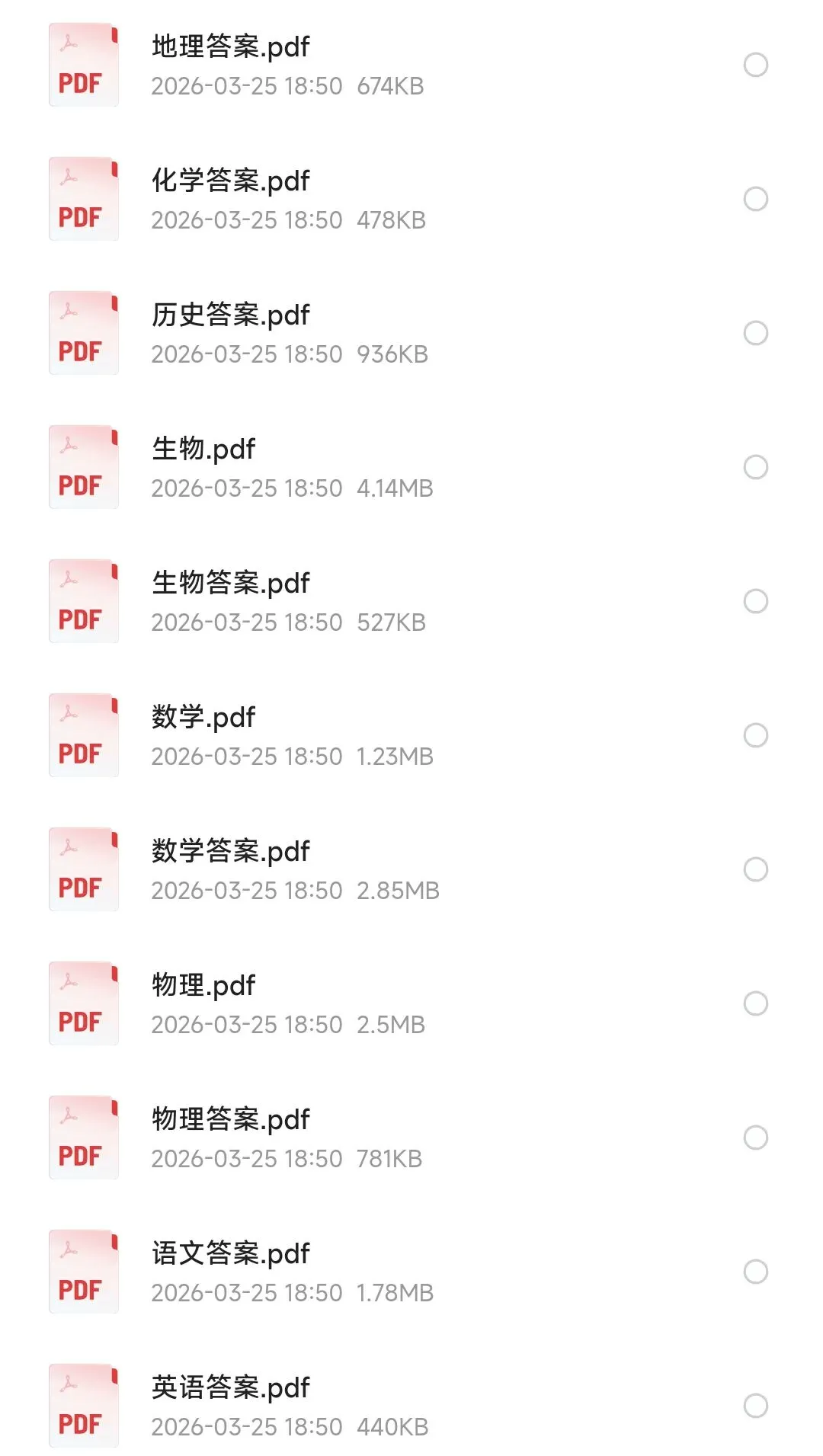The image size is (823, 1456).
Task: View the 数学.pdf document
Action: coord(203,718)
